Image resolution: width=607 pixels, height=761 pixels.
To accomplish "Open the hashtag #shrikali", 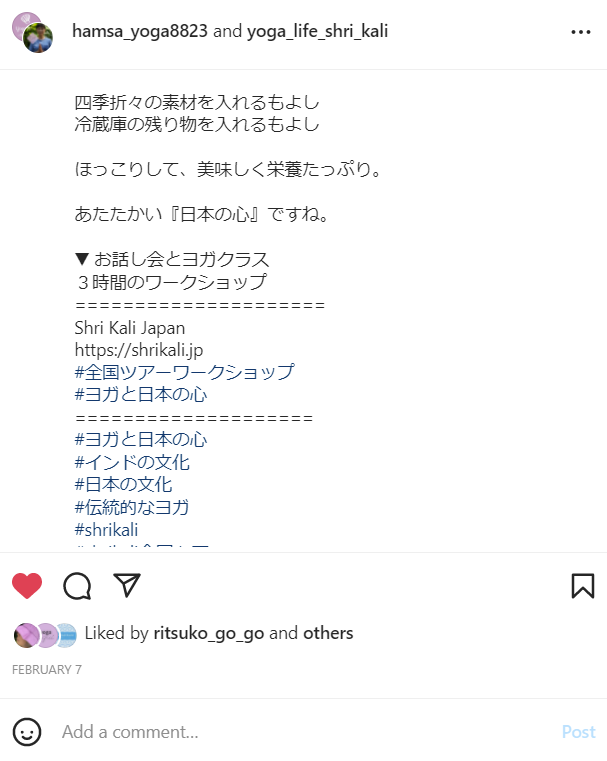I will click(106, 529).
